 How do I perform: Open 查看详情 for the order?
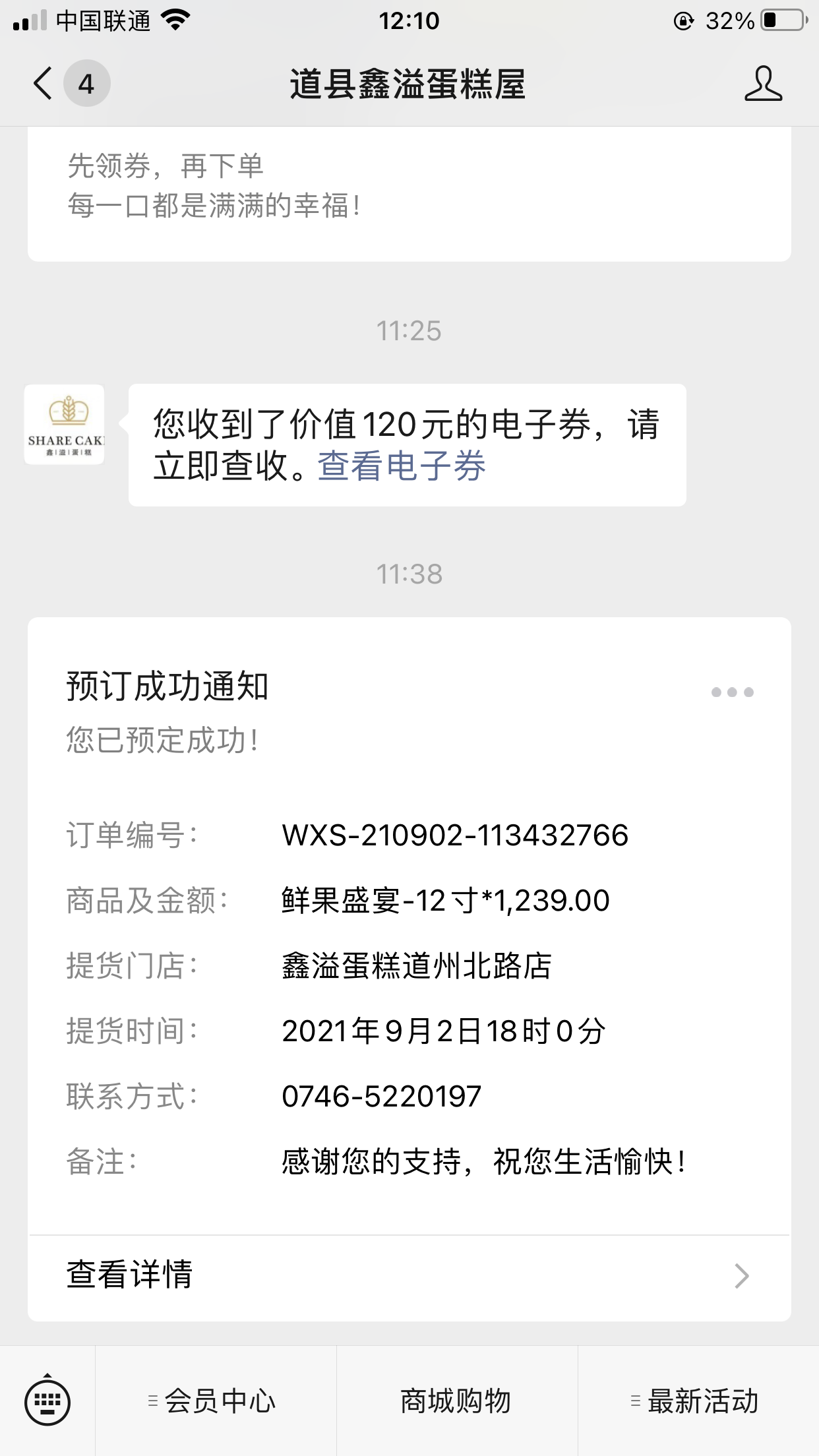pyautogui.click(x=409, y=1277)
